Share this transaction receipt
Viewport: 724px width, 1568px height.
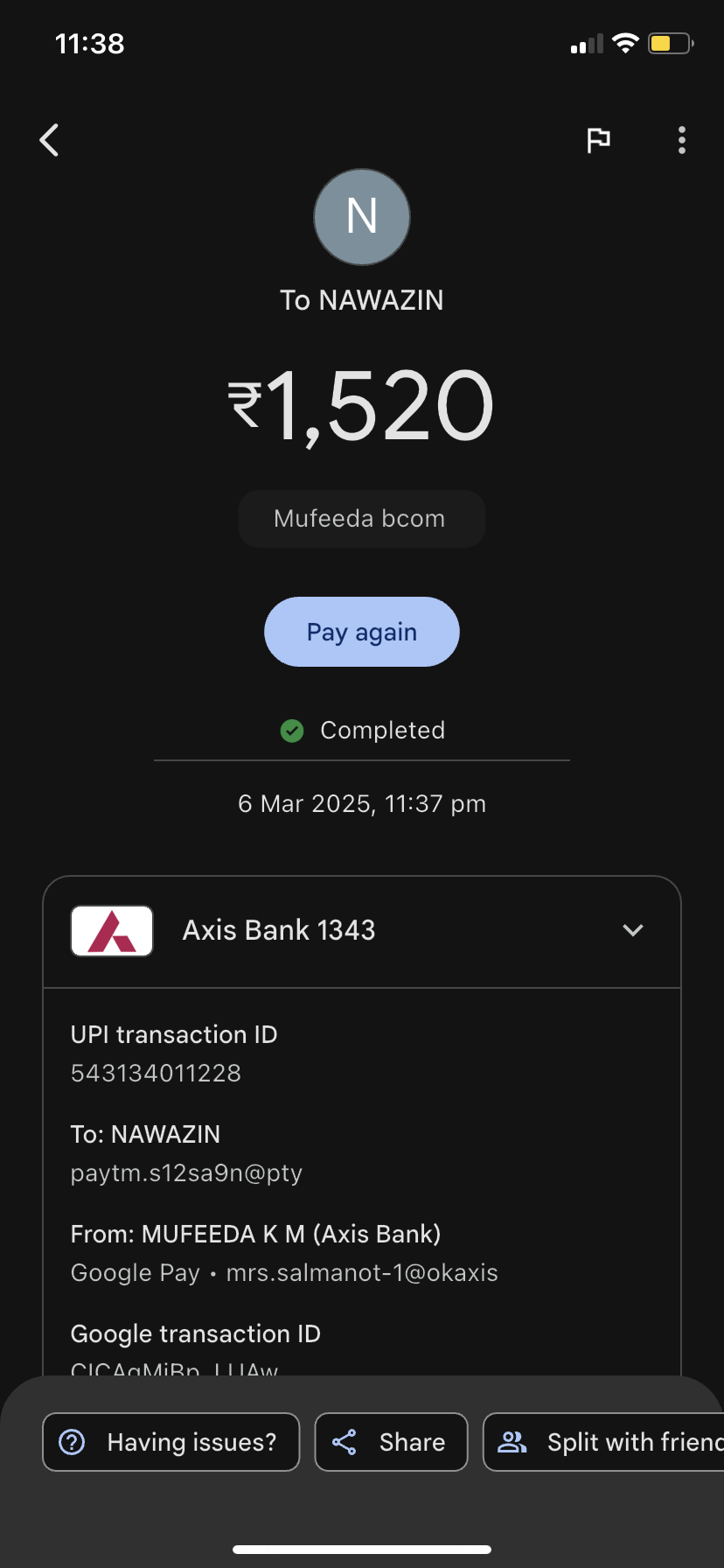pos(391,1442)
